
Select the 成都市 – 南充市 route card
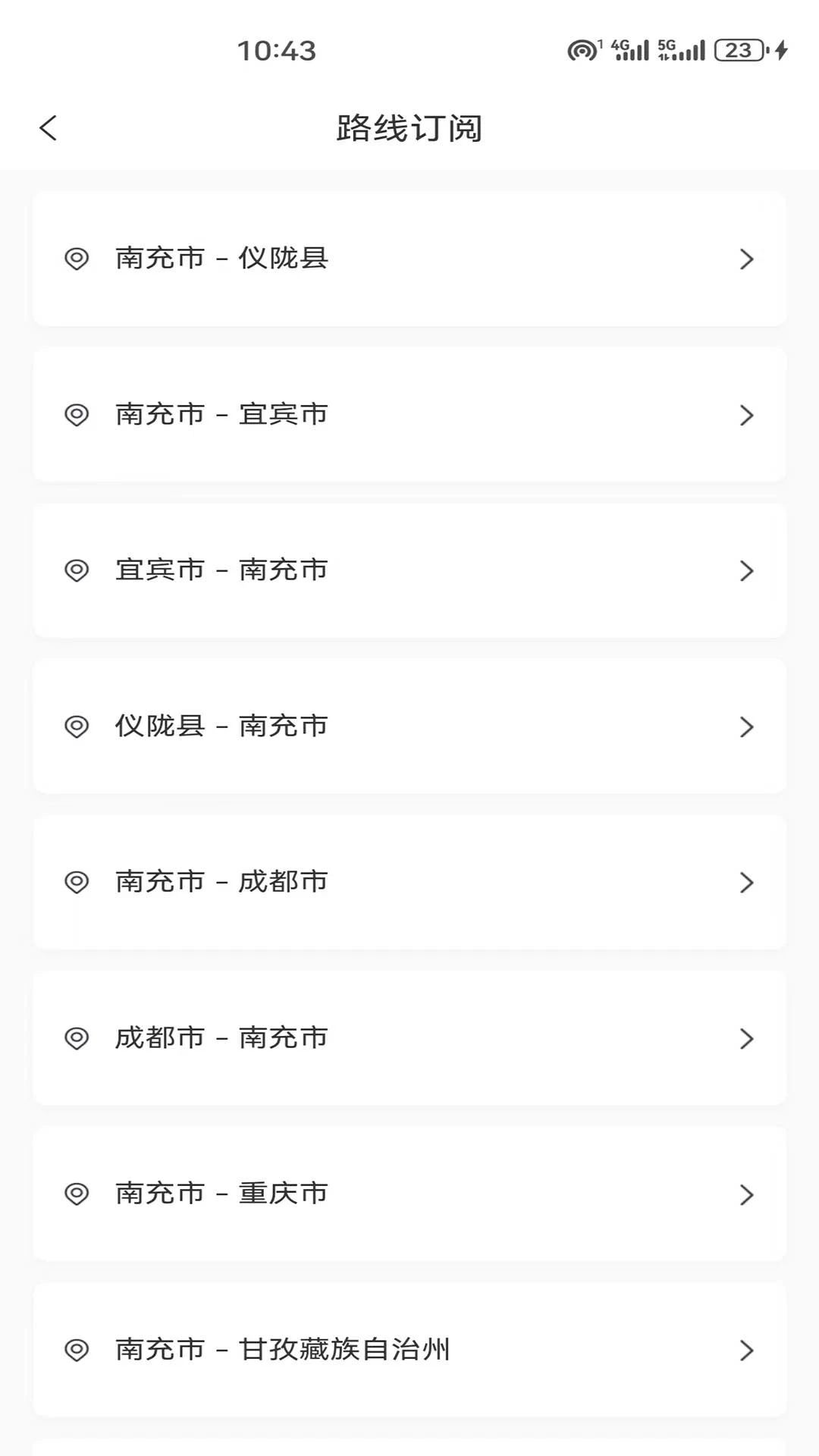point(409,1039)
